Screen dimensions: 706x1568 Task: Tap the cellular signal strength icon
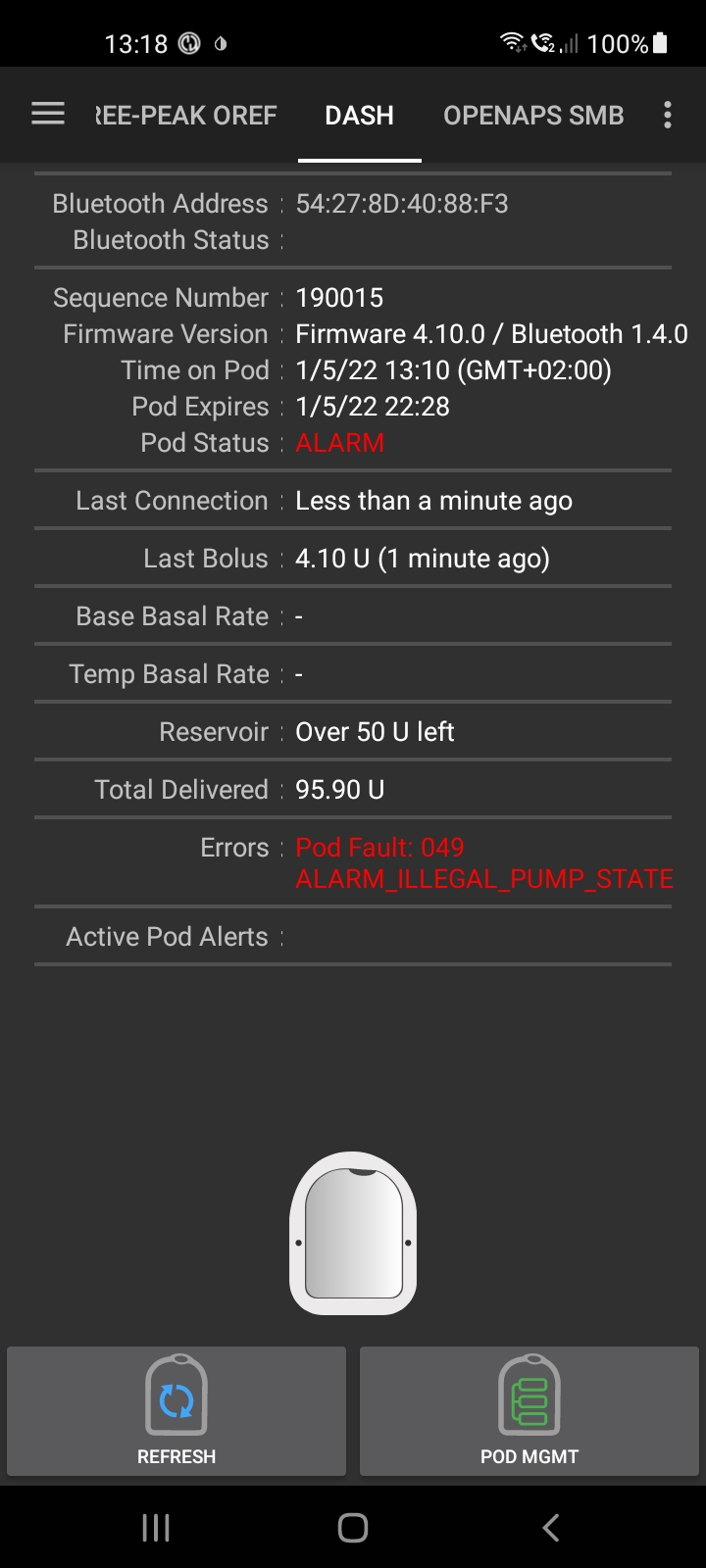click(x=567, y=44)
